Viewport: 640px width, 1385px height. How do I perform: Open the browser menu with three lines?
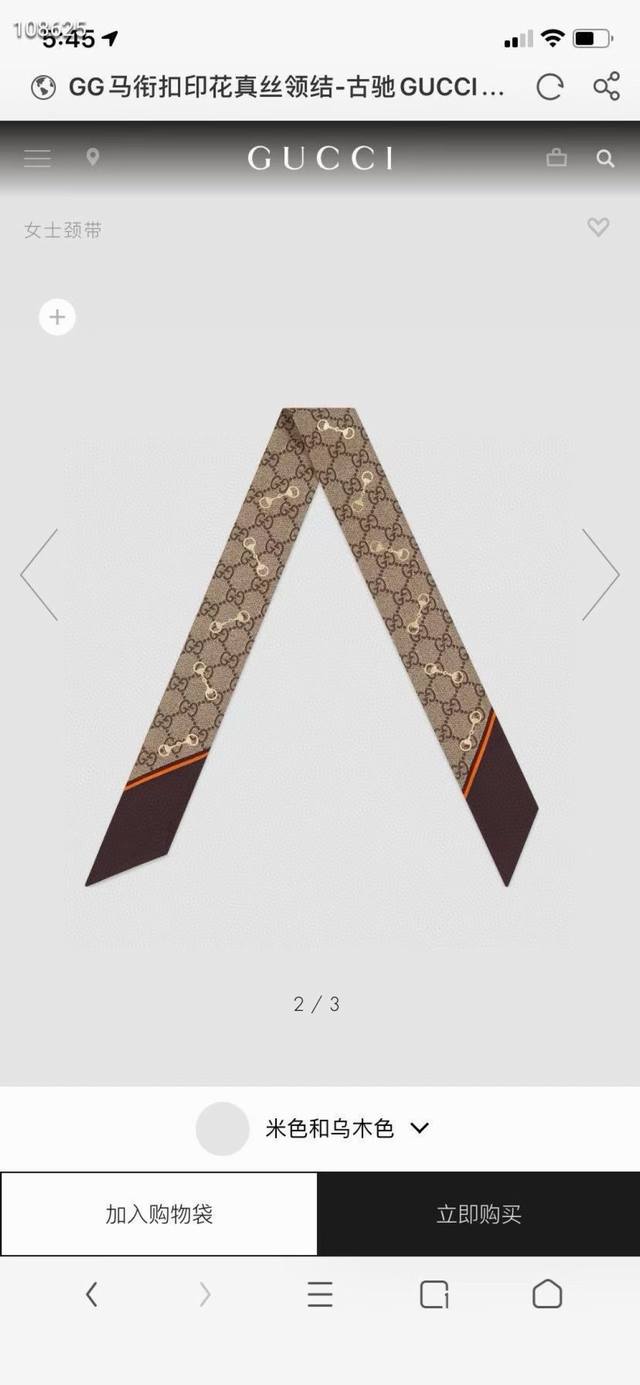[x=320, y=1294]
